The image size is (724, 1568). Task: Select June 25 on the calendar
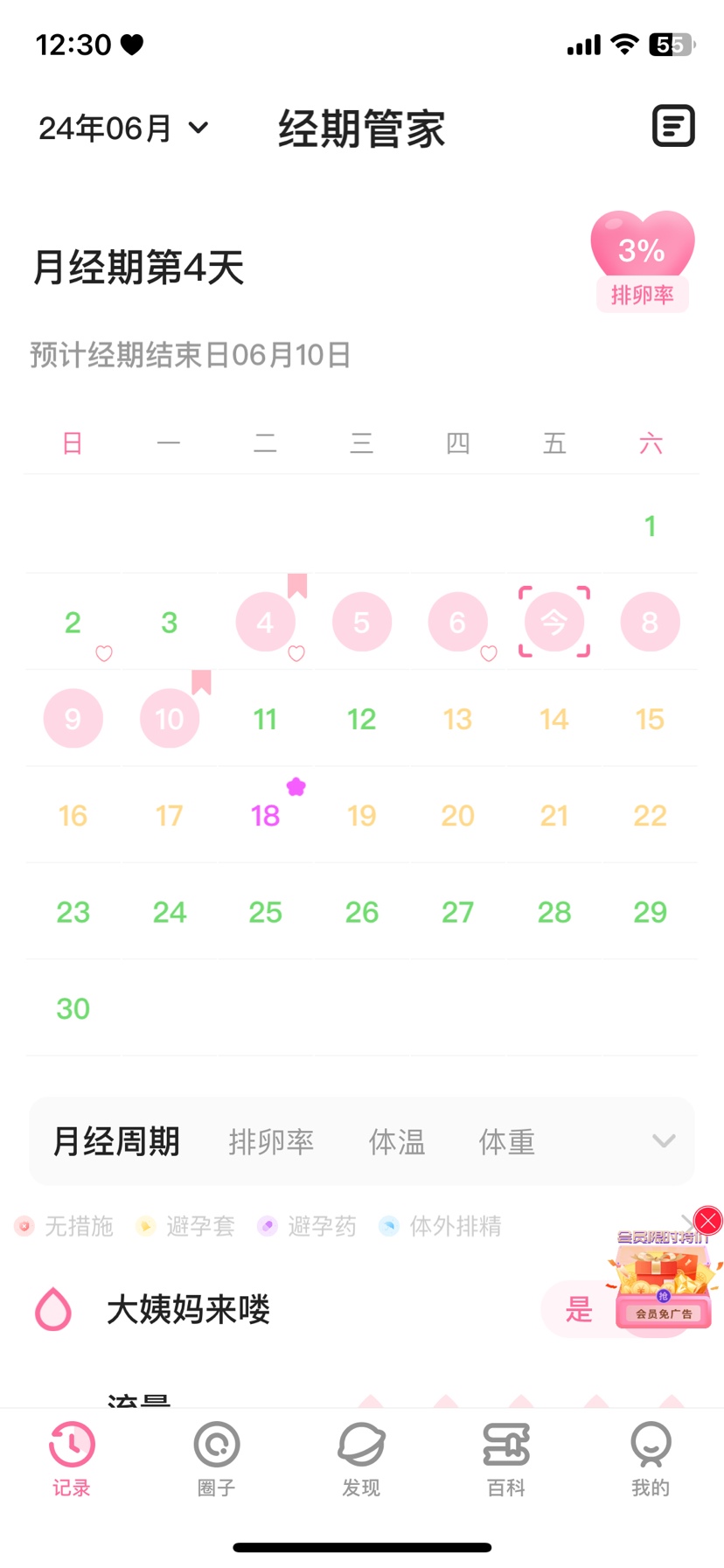tap(265, 912)
